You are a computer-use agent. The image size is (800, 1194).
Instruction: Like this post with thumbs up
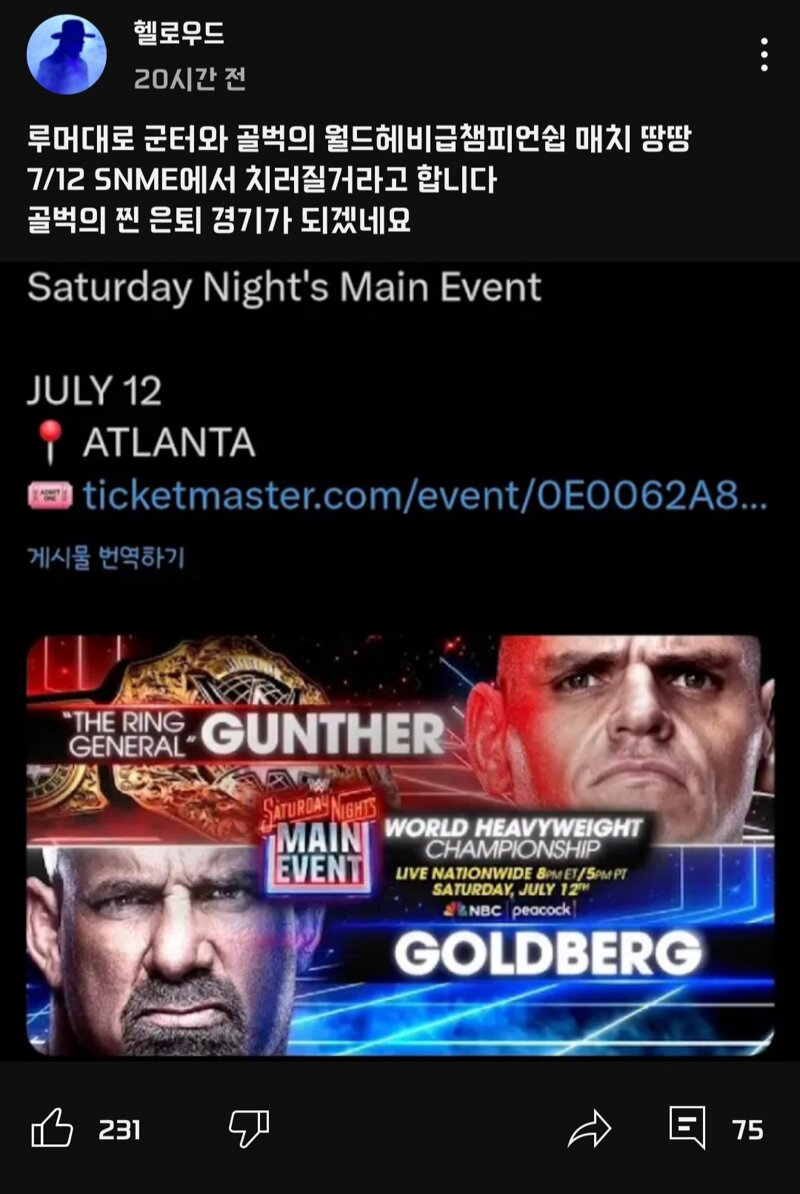[52, 1130]
